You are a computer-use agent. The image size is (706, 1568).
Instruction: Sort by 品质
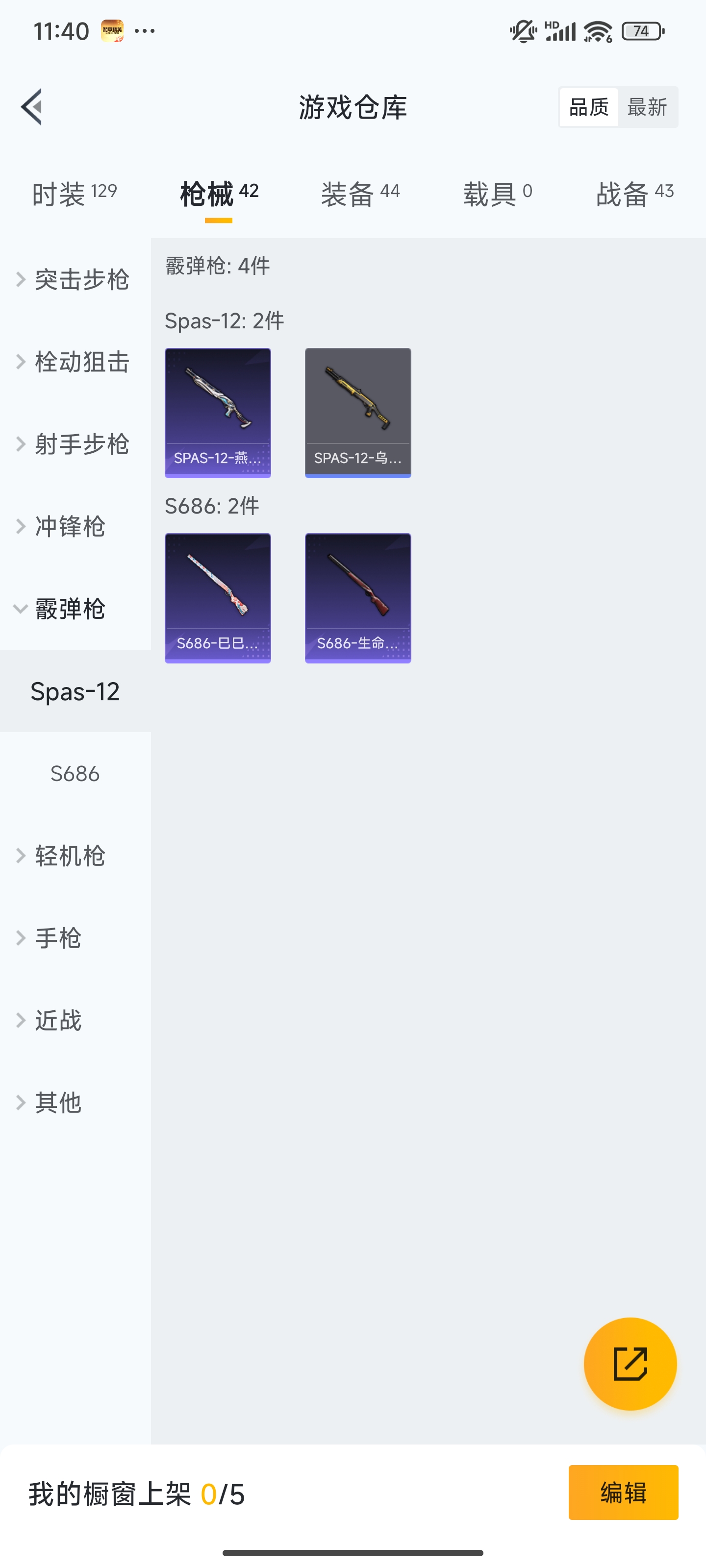click(588, 107)
